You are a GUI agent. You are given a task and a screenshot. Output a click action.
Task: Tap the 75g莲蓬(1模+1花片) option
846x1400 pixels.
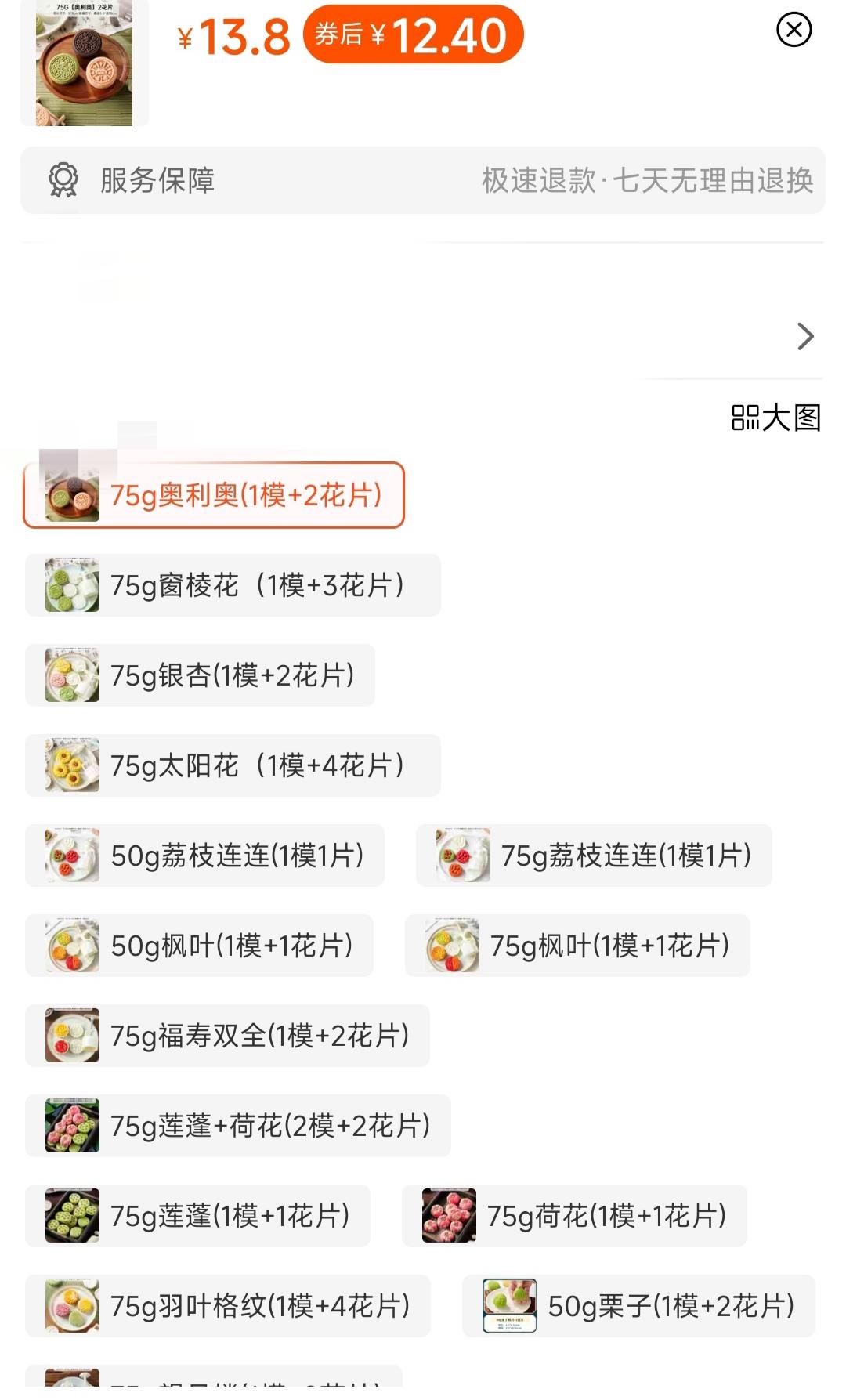(x=197, y=1216)
